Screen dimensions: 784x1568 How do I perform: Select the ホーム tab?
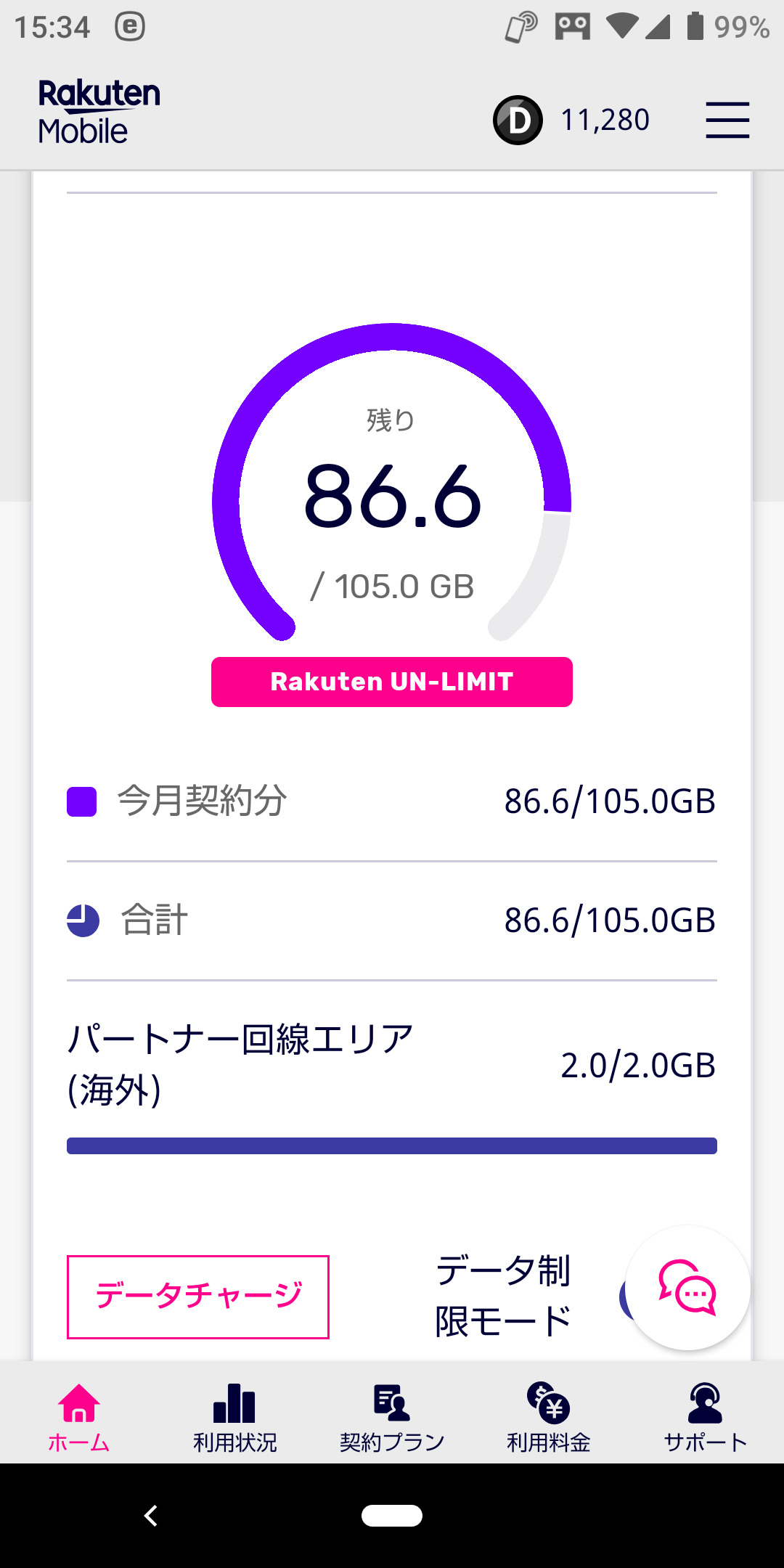(78, 1416)
